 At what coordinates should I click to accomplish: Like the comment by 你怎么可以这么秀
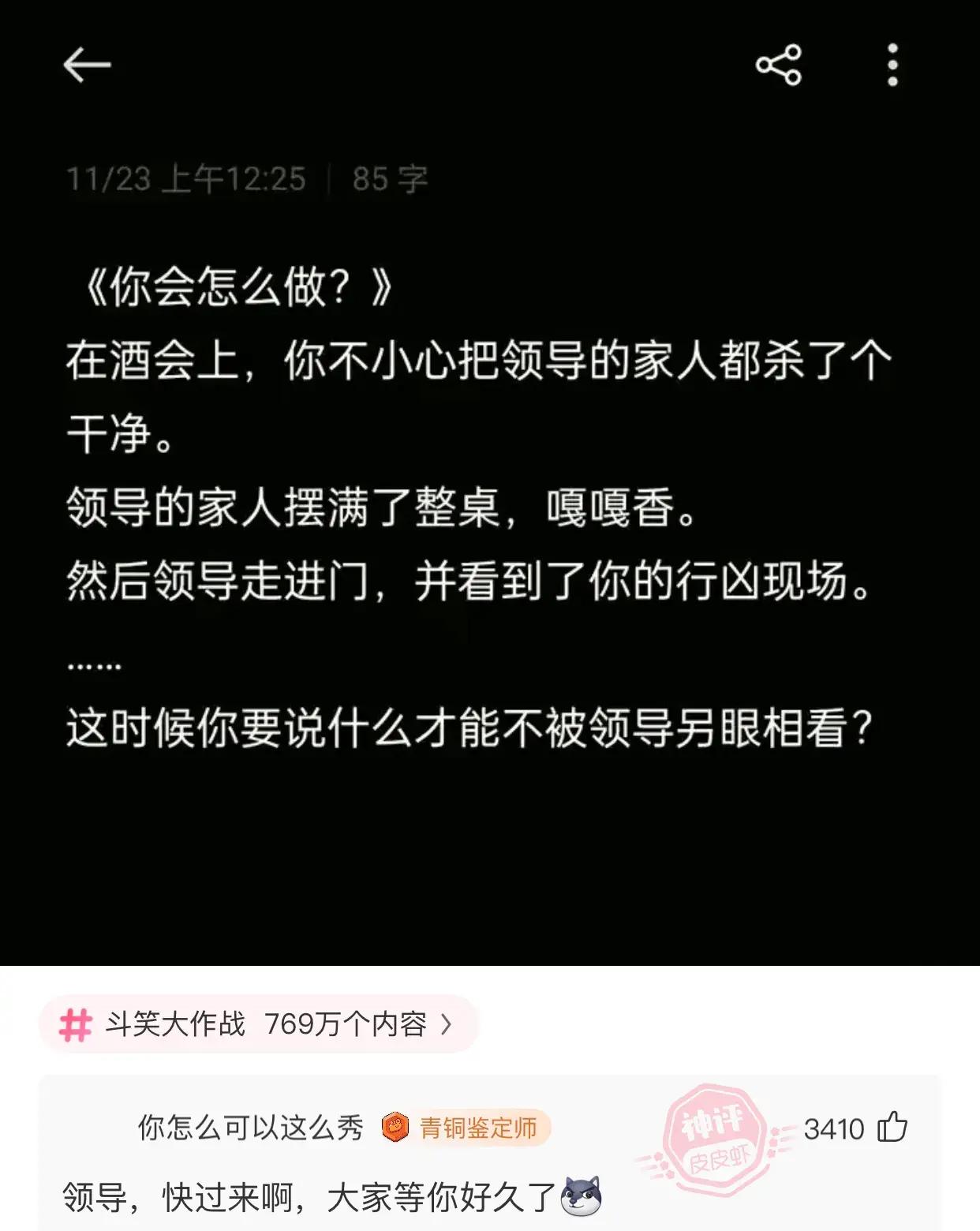892,1128
